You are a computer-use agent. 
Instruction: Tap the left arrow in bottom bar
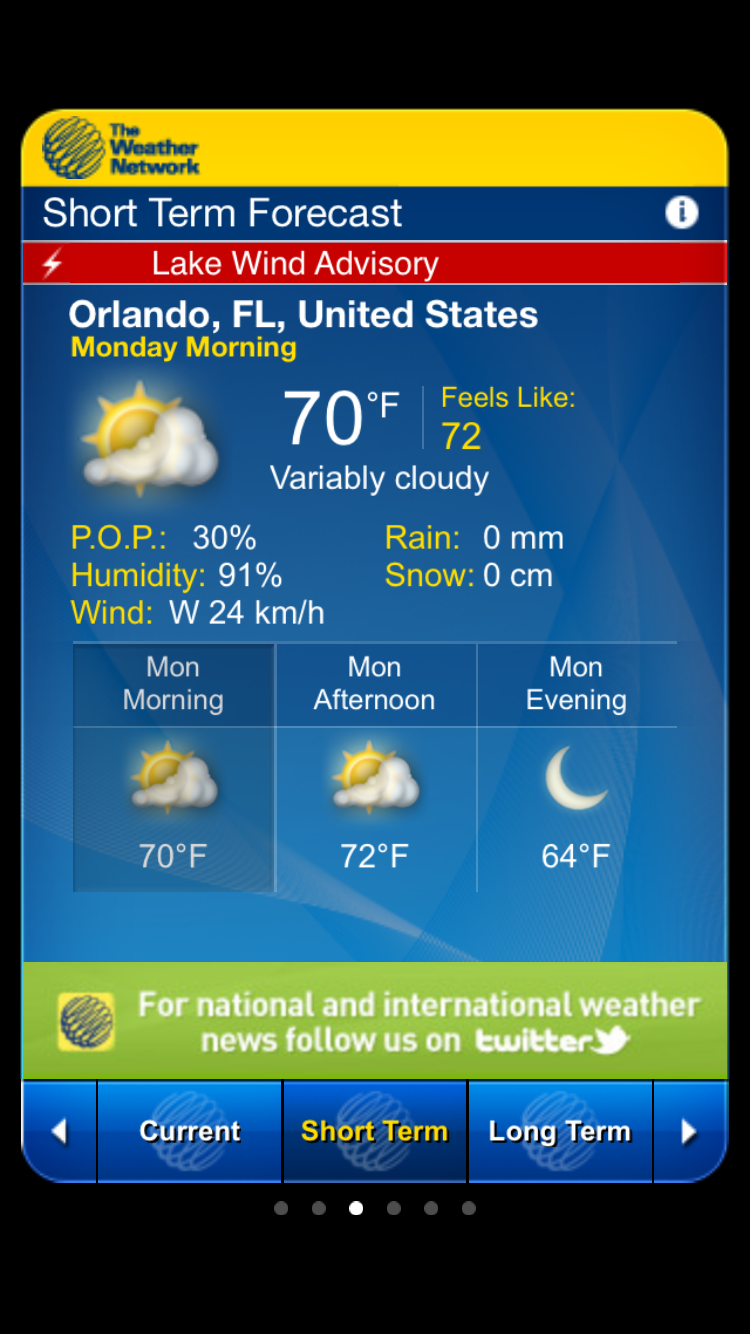pyautogui.click(x=59, y=1131)
